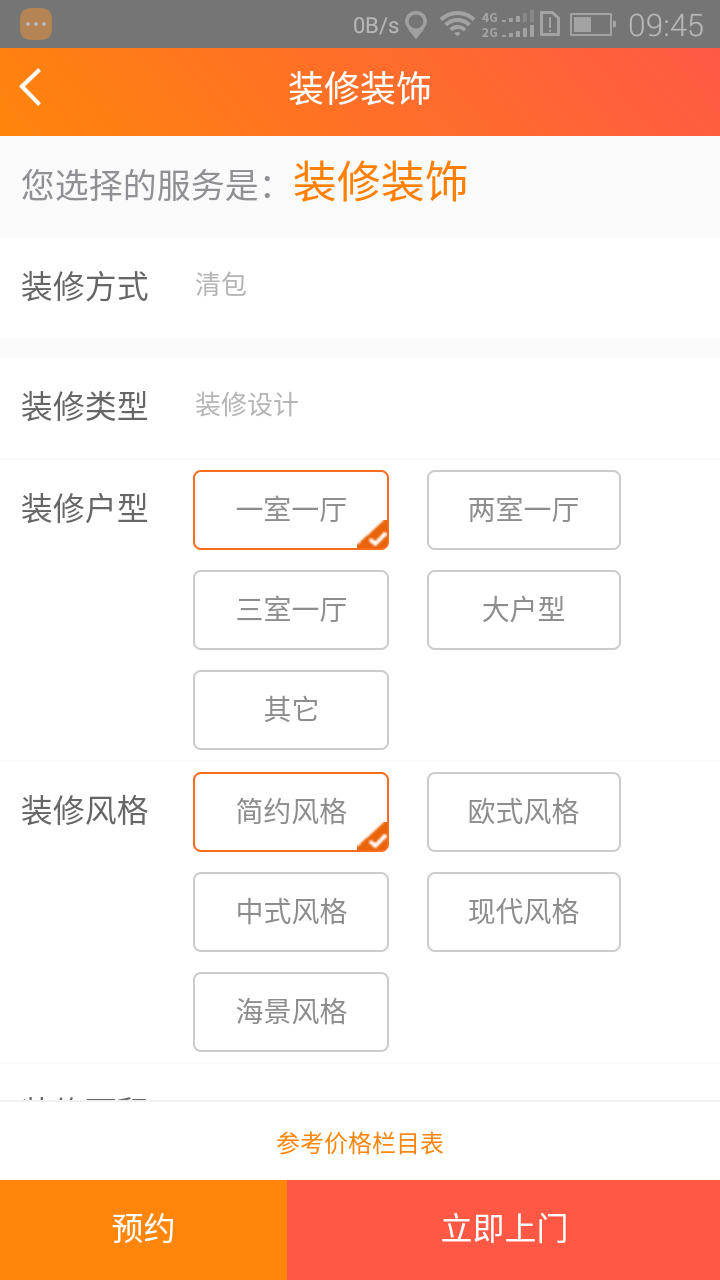Deselect the 一室一厅 household type option
Viewport: 720px width, 1280px height.
coord(290,510)
